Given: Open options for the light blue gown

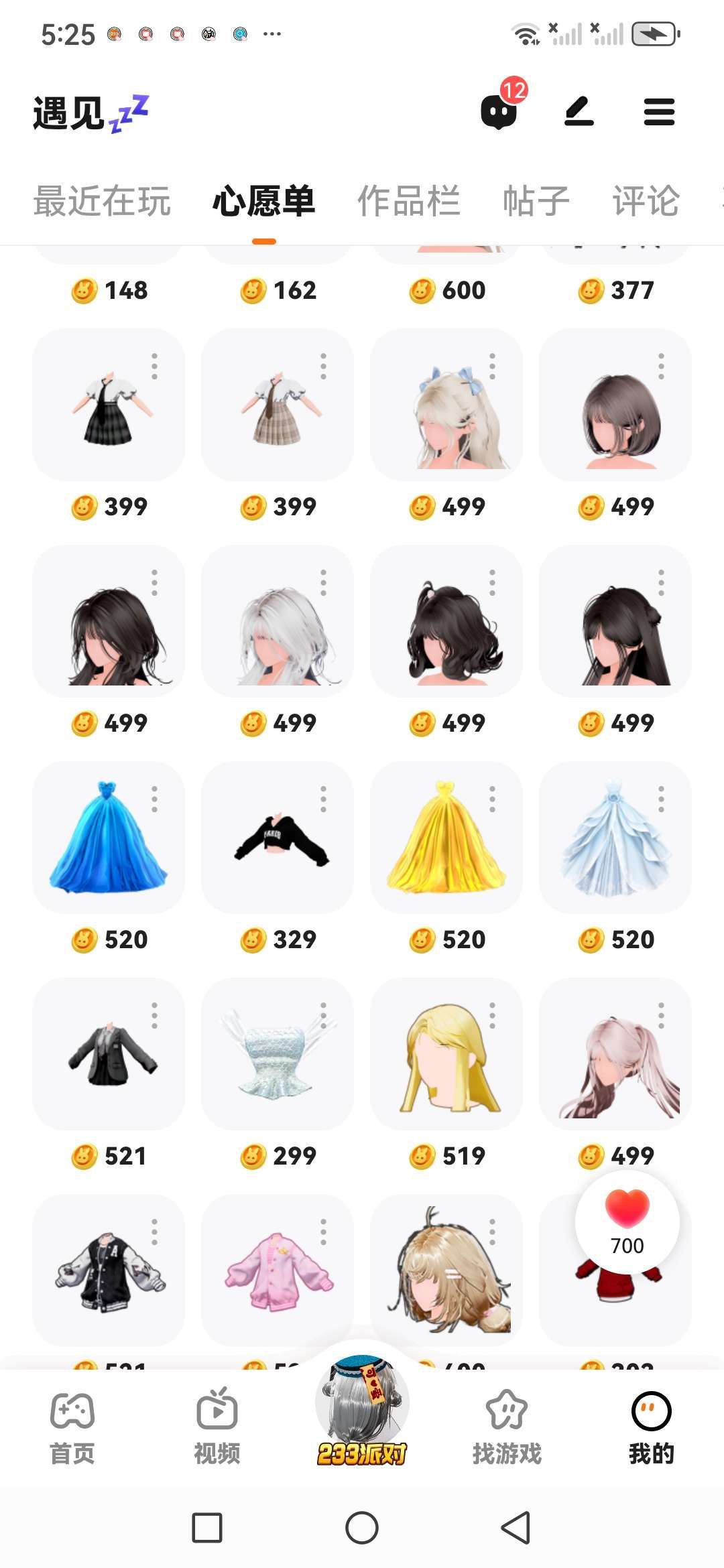Looking at the screenshot, I should point(661,799).
